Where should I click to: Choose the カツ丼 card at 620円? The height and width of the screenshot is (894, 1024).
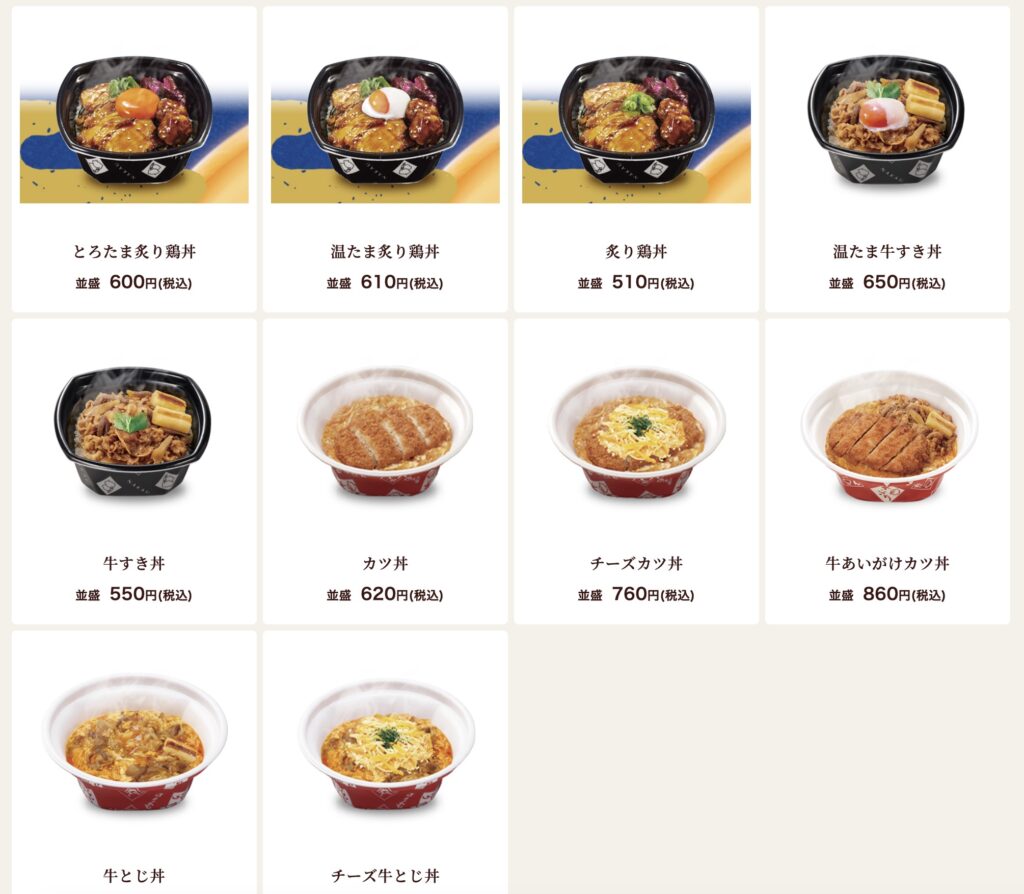385,472
